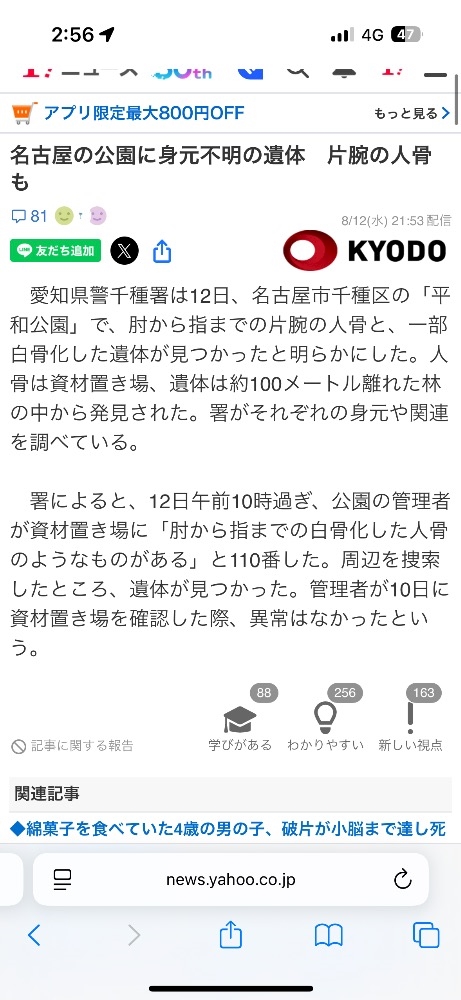
Task: Open Safari bookmarks
Action: pos(328,935)
